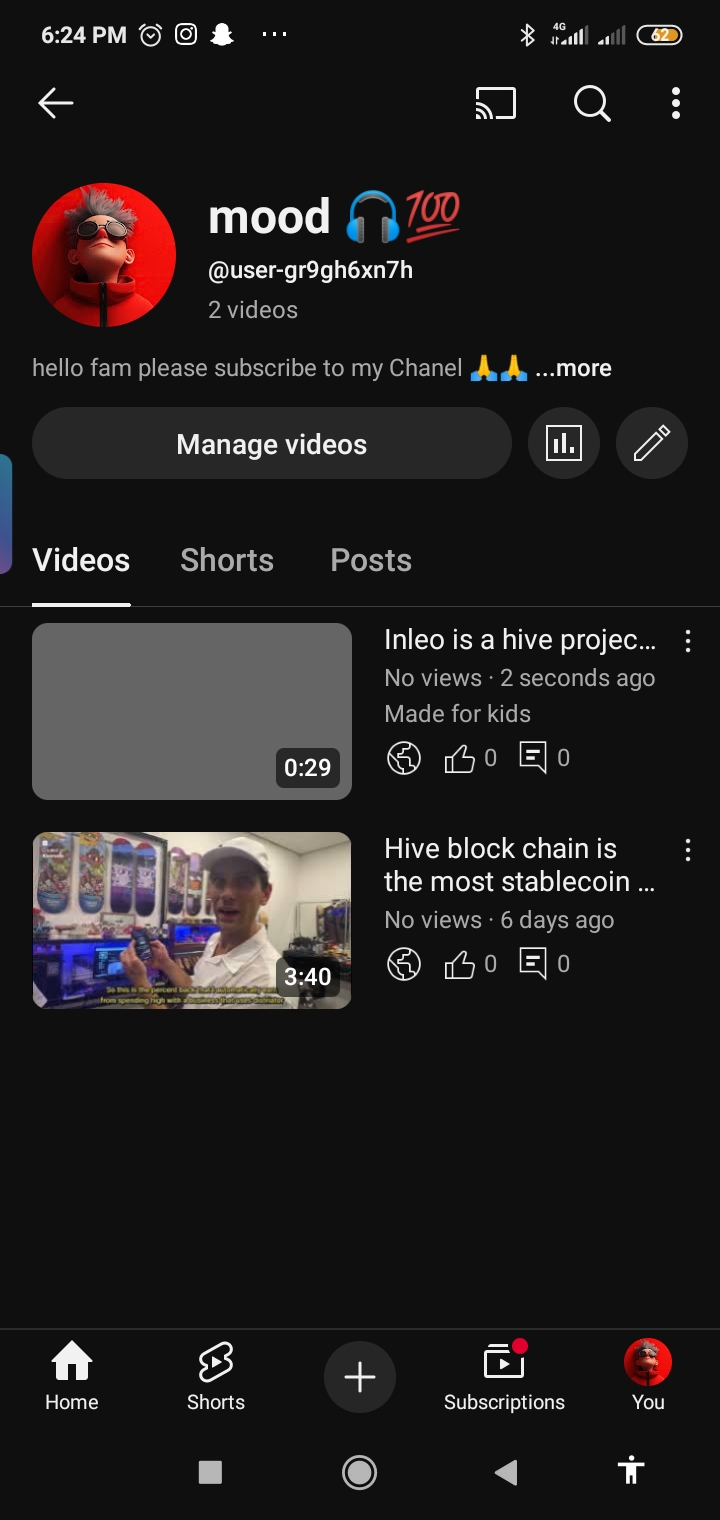Tap the like icon on the Hive stablecoin video

[x=462, y=963]
